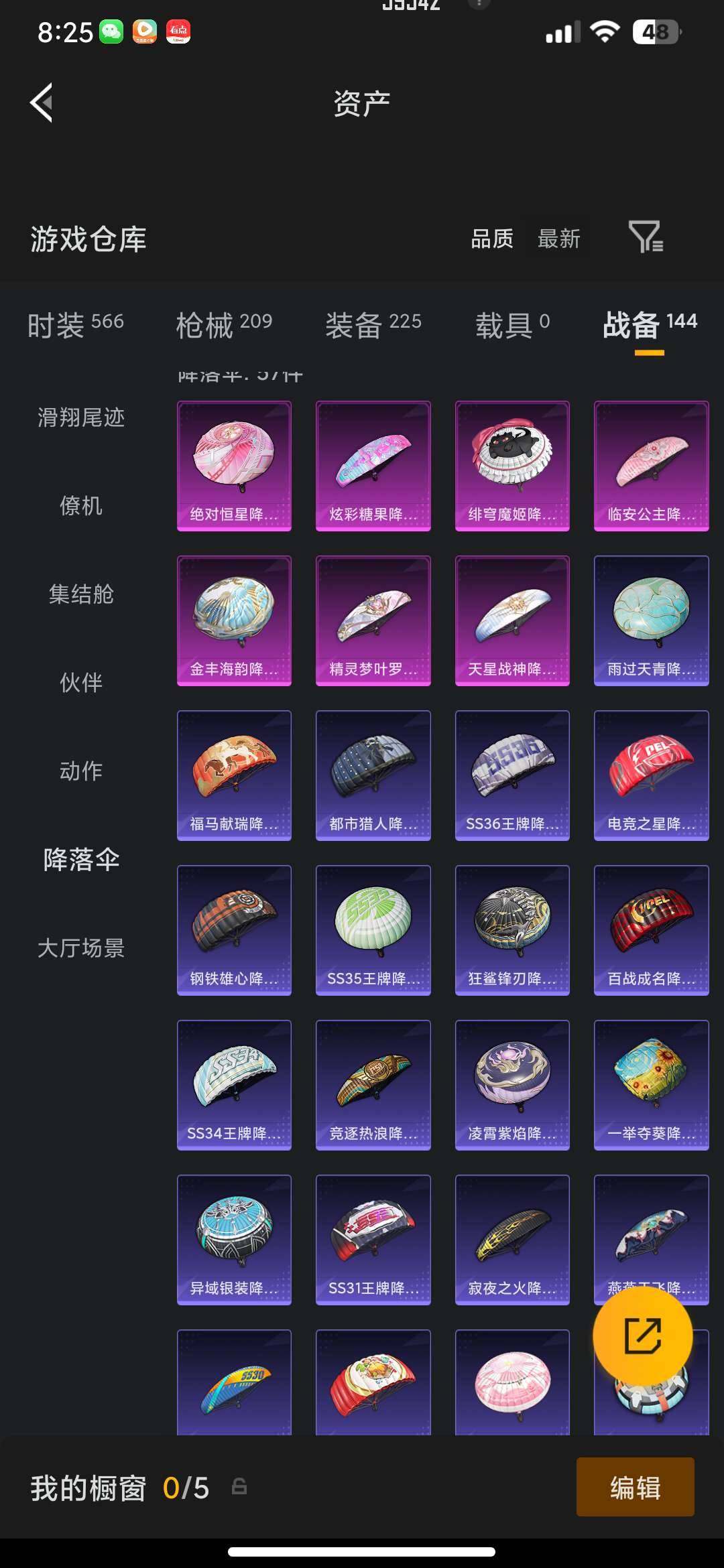Screen dimensions: 724x1568
Task: Toggle the showcase lock next to 我的橱窗
Action: tap(238, 1484)
